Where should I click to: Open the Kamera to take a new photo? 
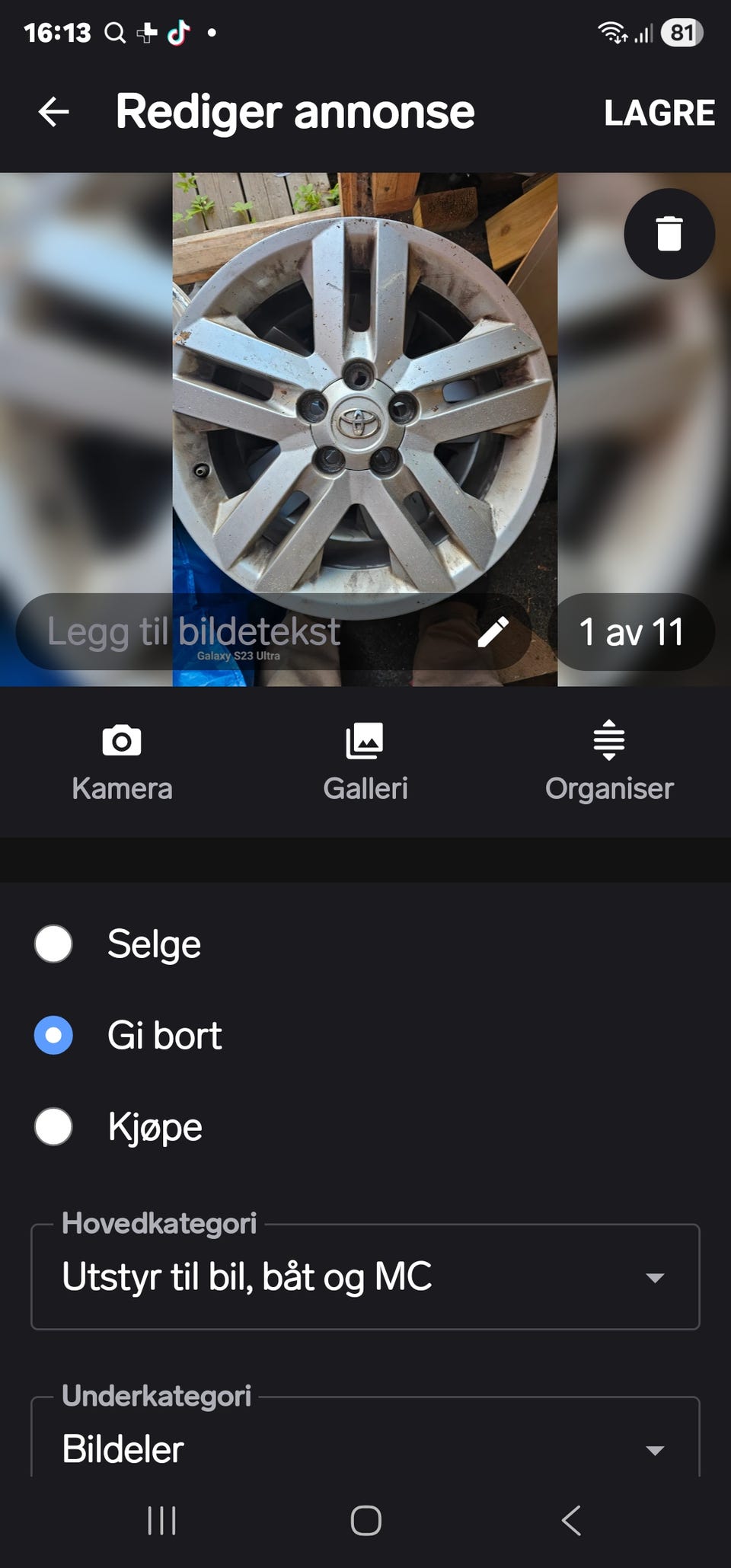[x=121, y=761]
